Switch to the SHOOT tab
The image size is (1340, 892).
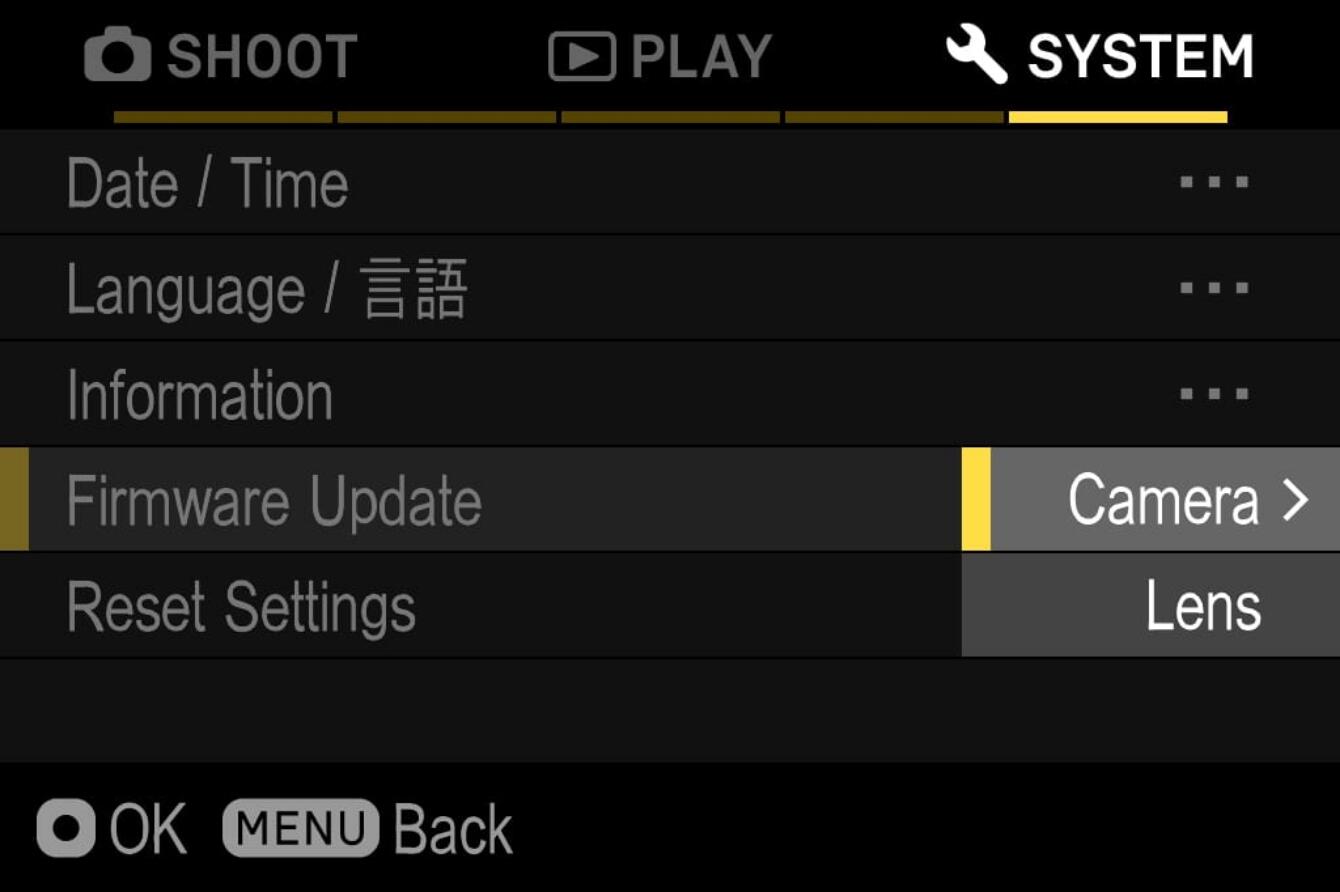click(221, 57)
